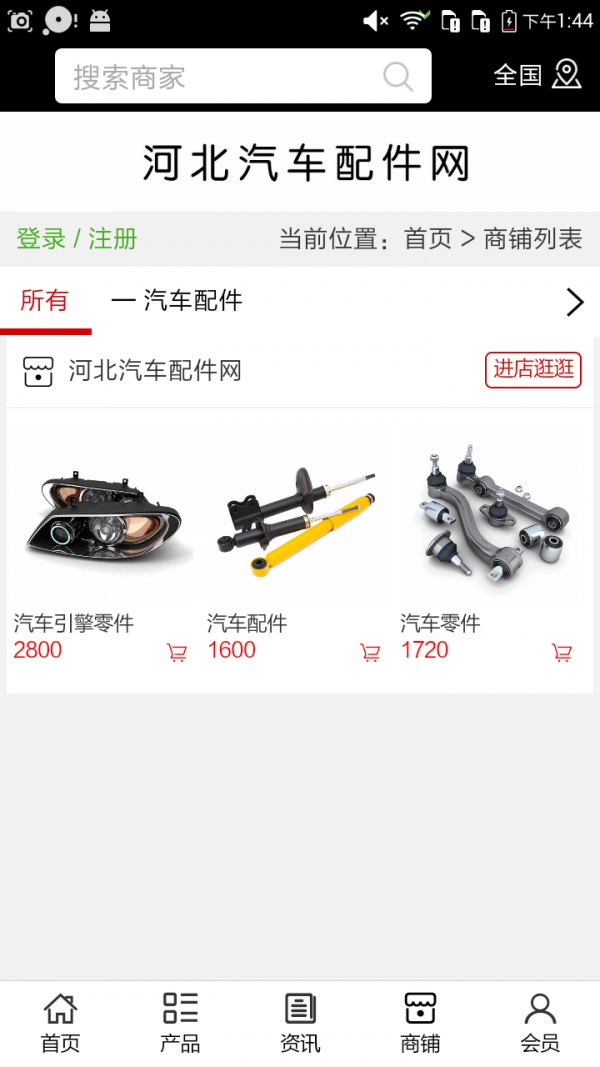Open the 全国 location selector
This screenshot has height=1067, width=600.
tap(537, 75)
